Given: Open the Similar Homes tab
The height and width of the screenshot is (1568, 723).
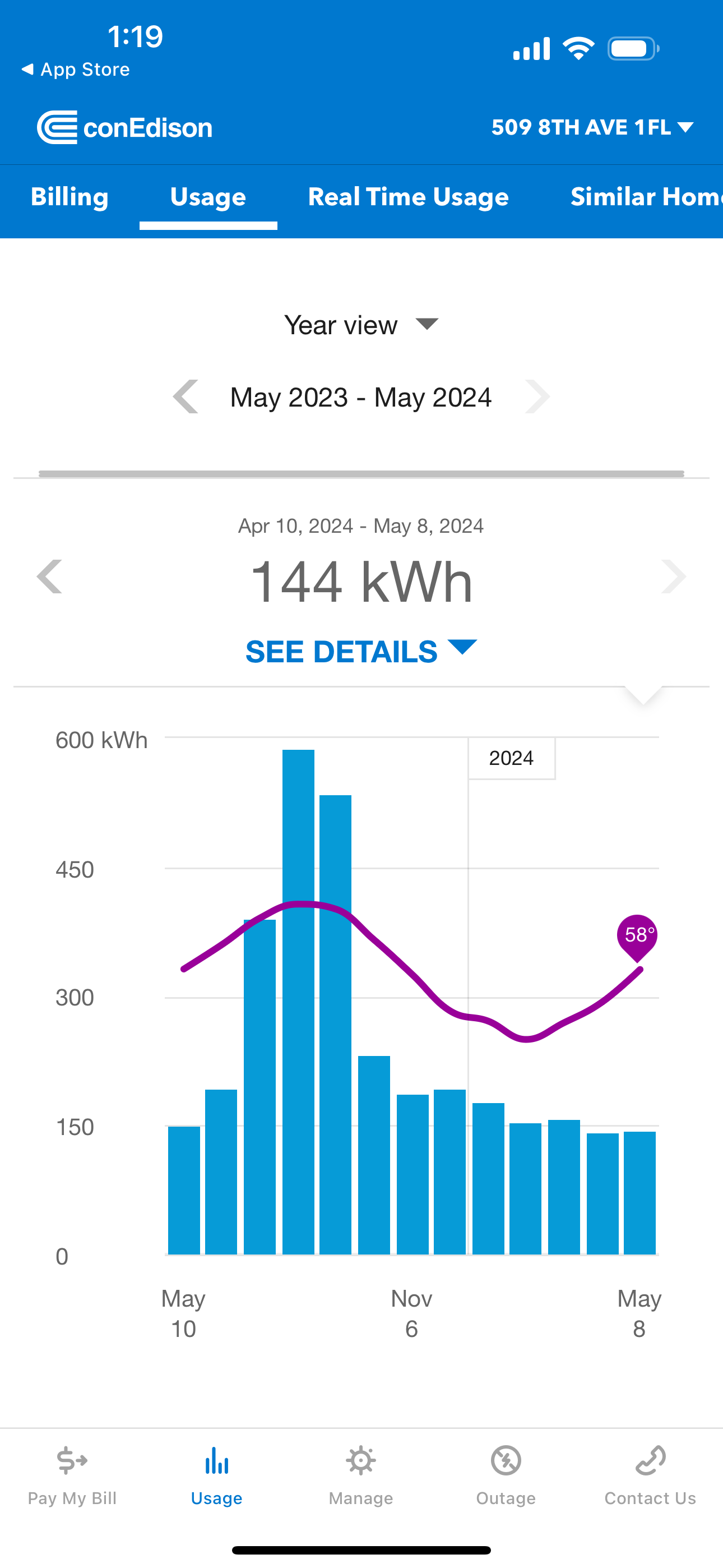Looking at the screenshot, I should (x=645, y=197).
